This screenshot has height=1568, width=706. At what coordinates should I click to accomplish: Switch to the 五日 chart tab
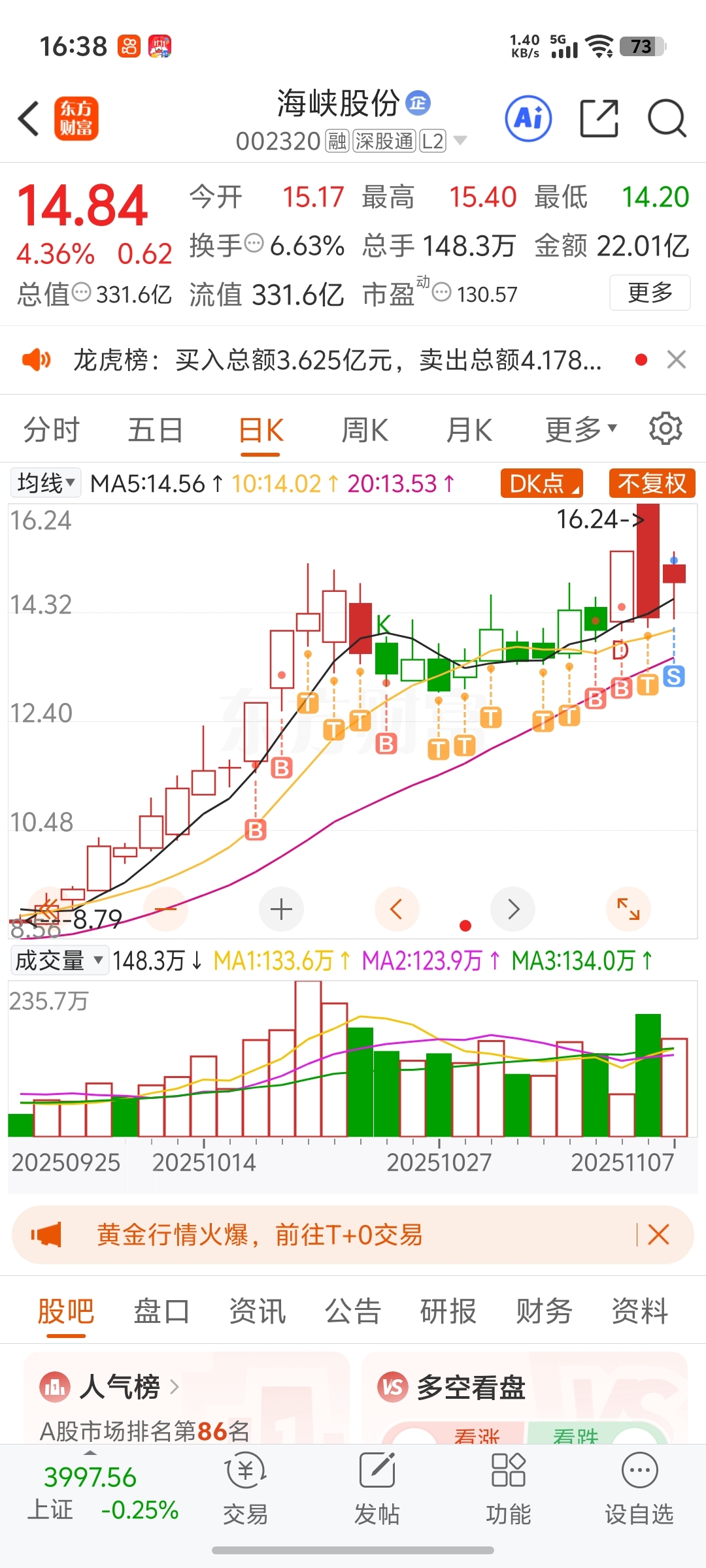pyautogui.click(x=155, y=431)
